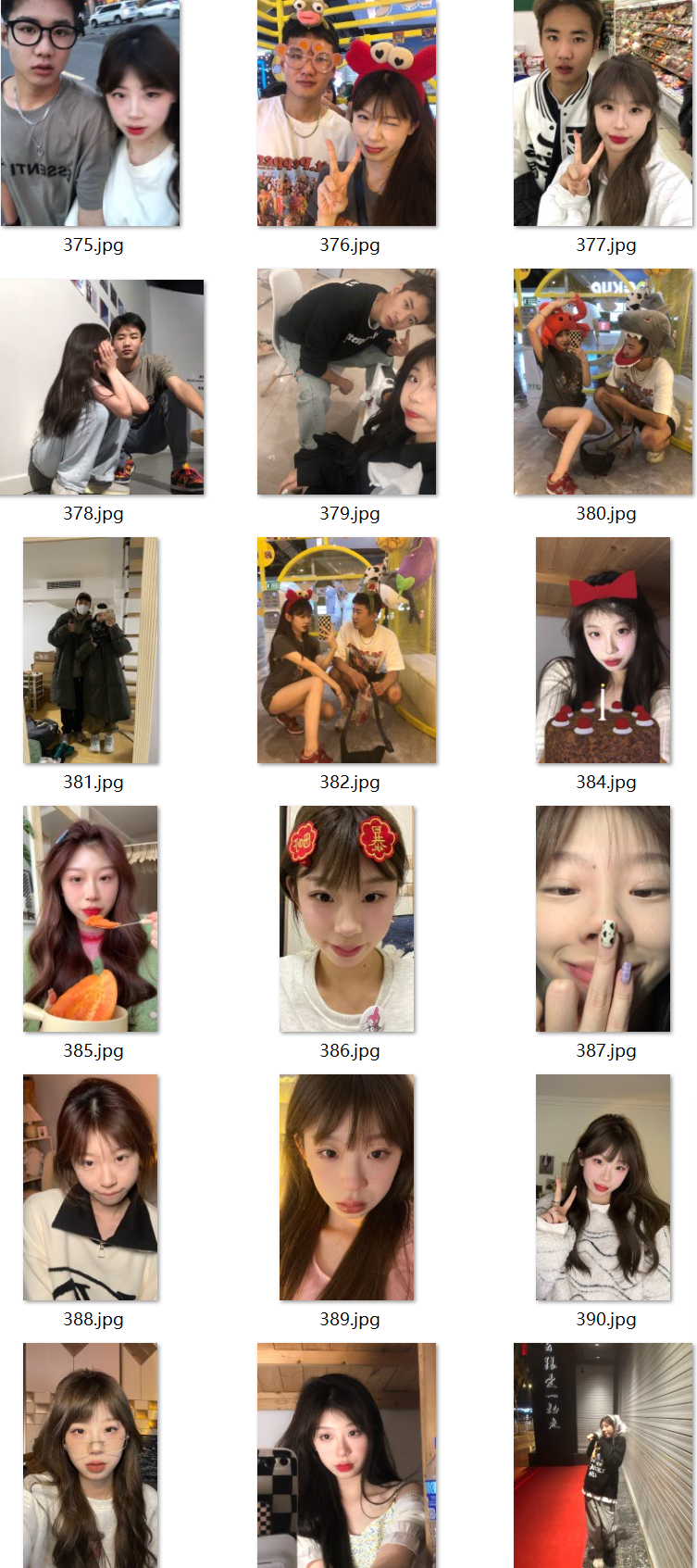The image size is (697, 1568).
Task: Open the image 375.jpg
Action: [90, 113]
